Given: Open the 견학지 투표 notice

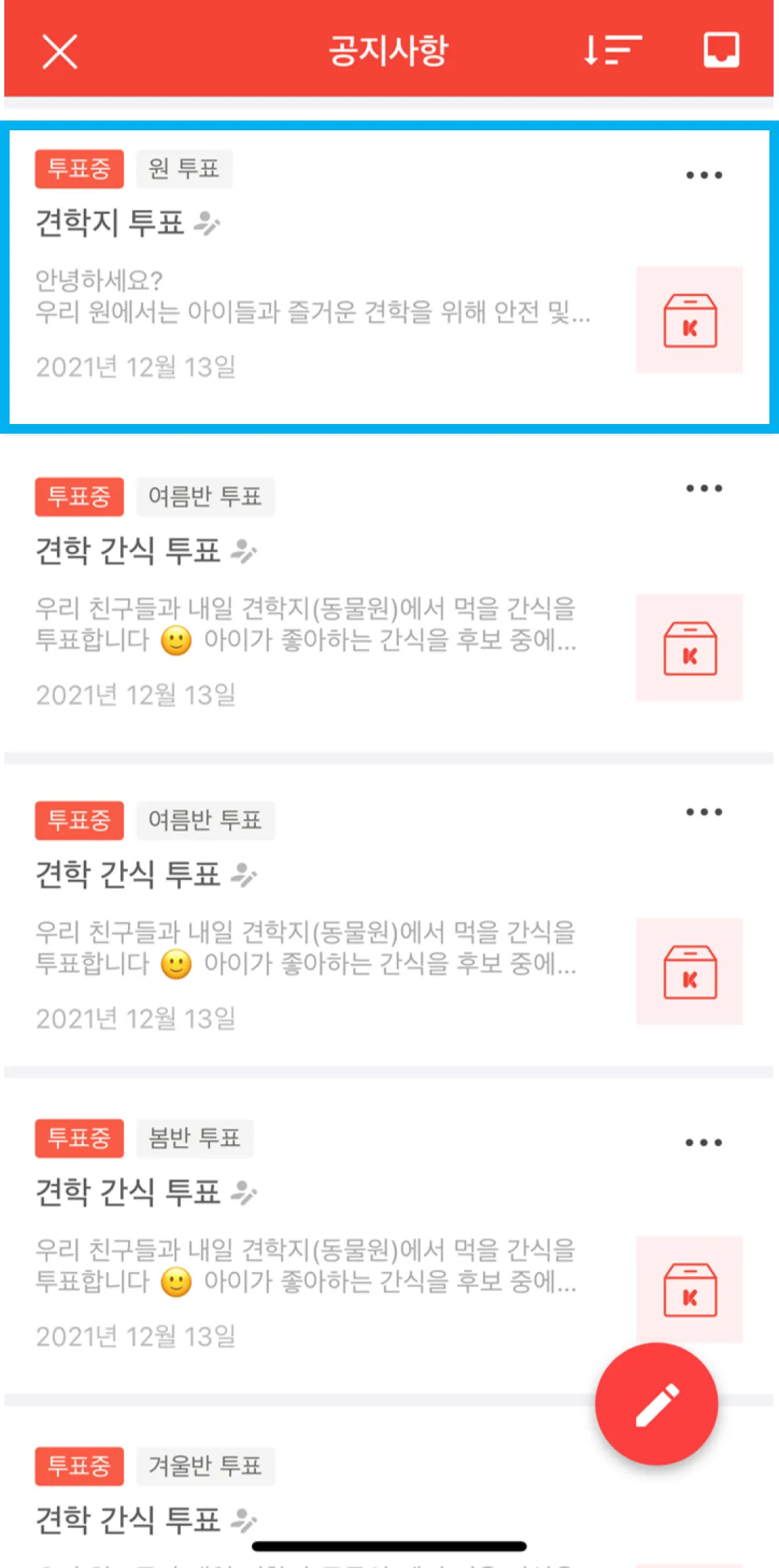Looking at the screenshot, I should [313, 285].
